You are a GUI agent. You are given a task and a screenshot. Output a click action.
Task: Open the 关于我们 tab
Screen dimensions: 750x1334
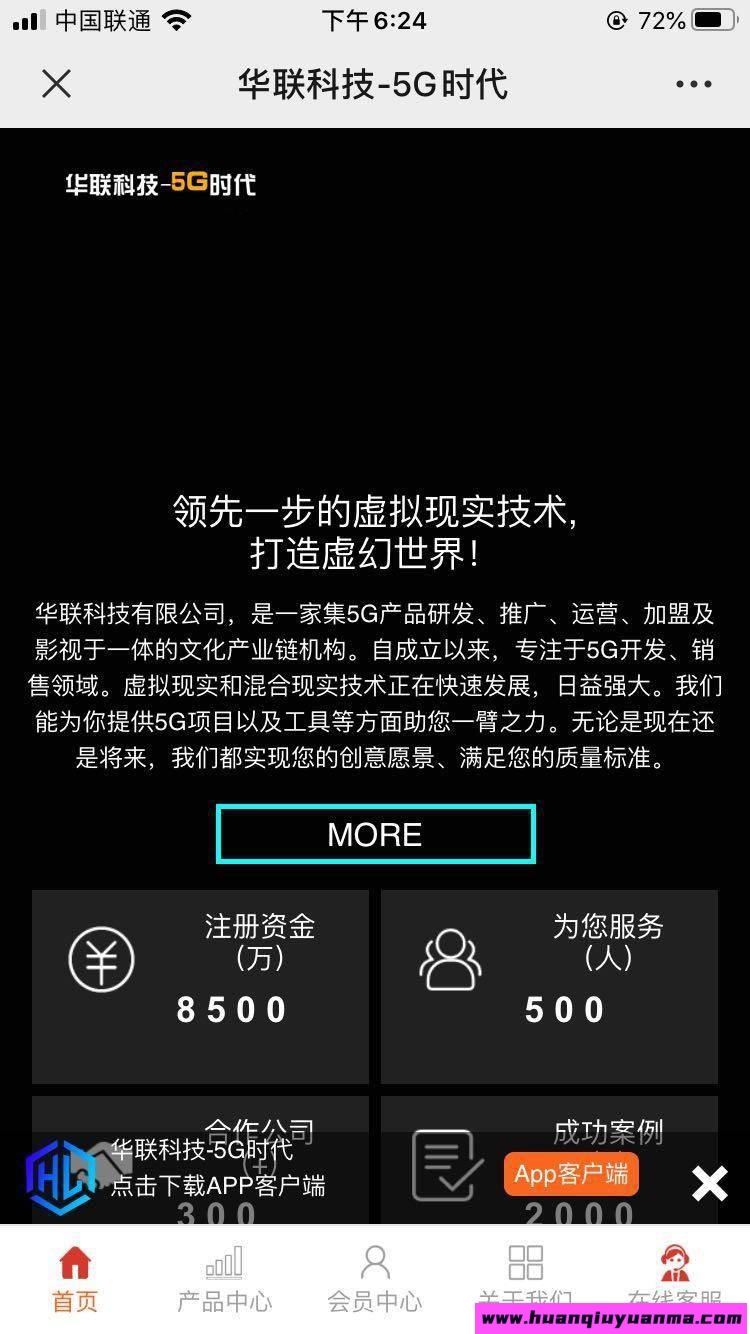pyautogui.click(x=525, y=1270)
